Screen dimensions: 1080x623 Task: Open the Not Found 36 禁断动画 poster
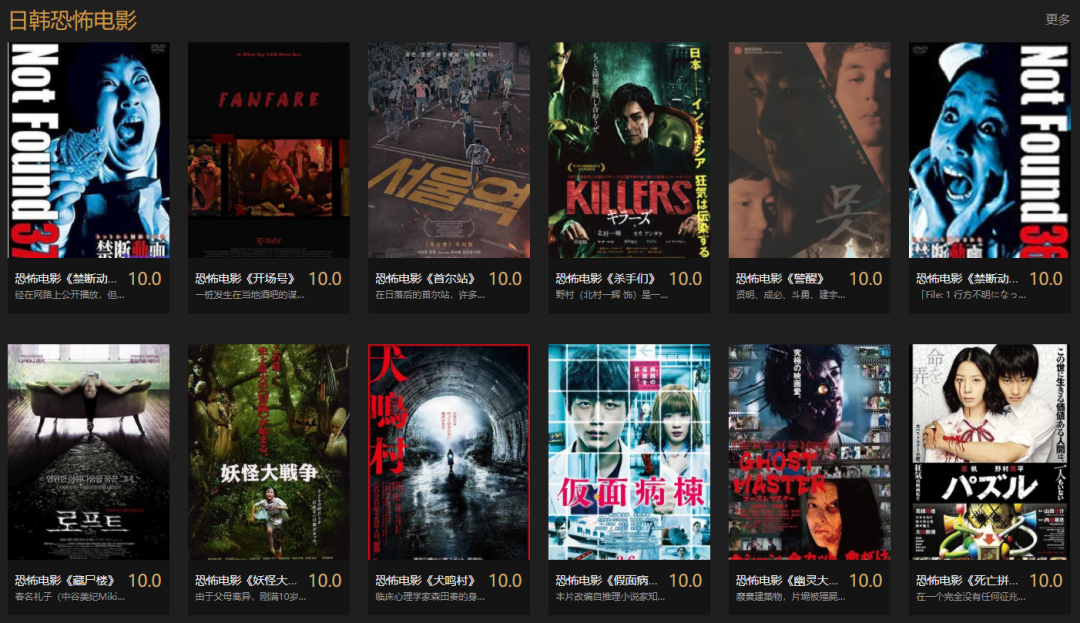[989, 150]
